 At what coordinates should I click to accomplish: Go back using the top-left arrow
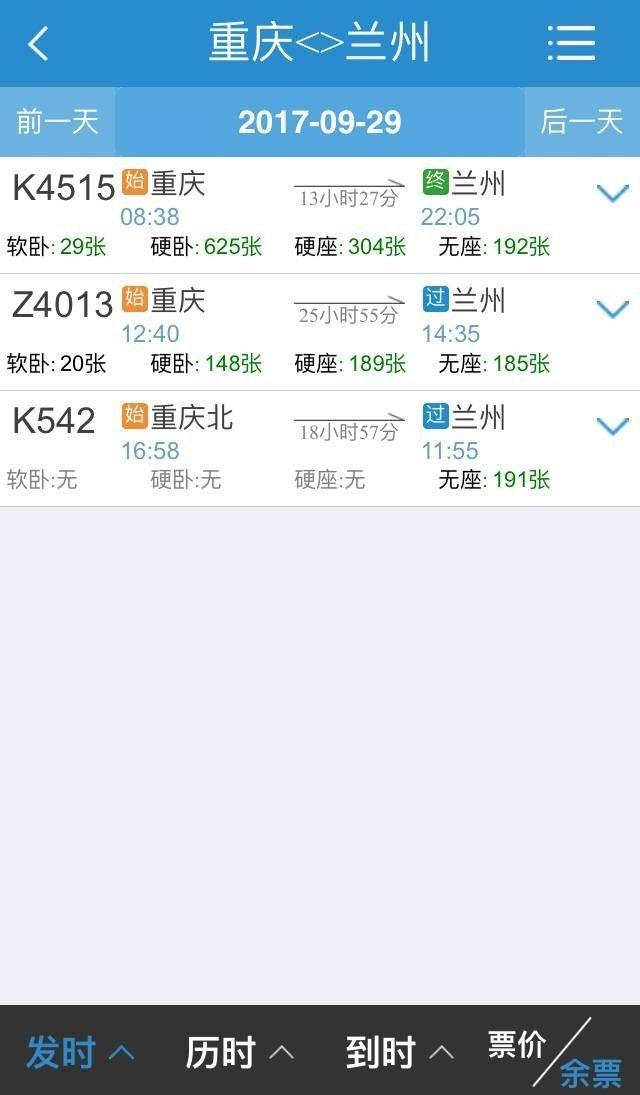coord(38,43)
